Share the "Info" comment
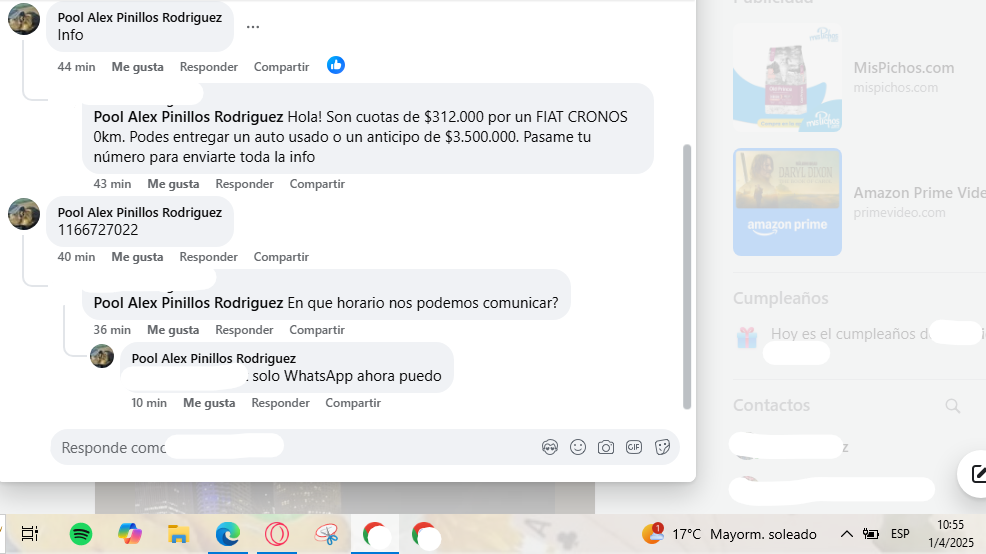The image size is (986, 554). click(x=281, y=67)
